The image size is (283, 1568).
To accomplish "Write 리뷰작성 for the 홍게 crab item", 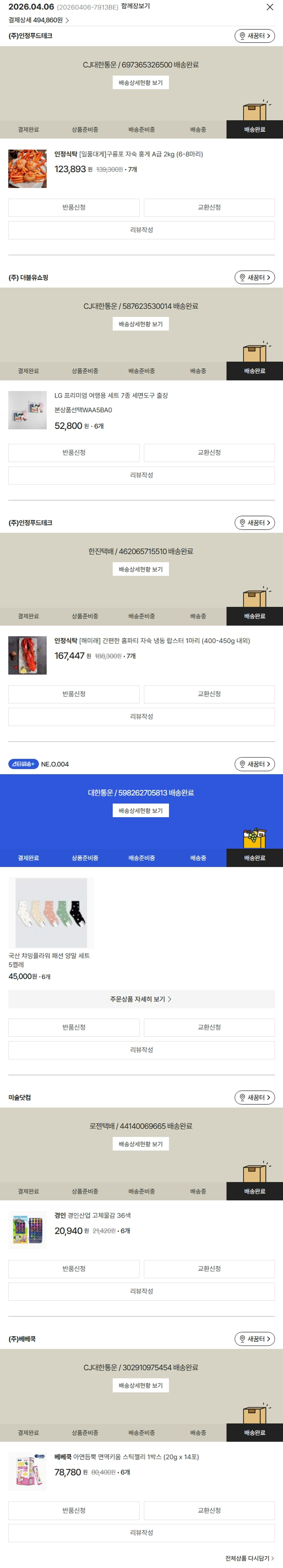I will pos(141,230).
